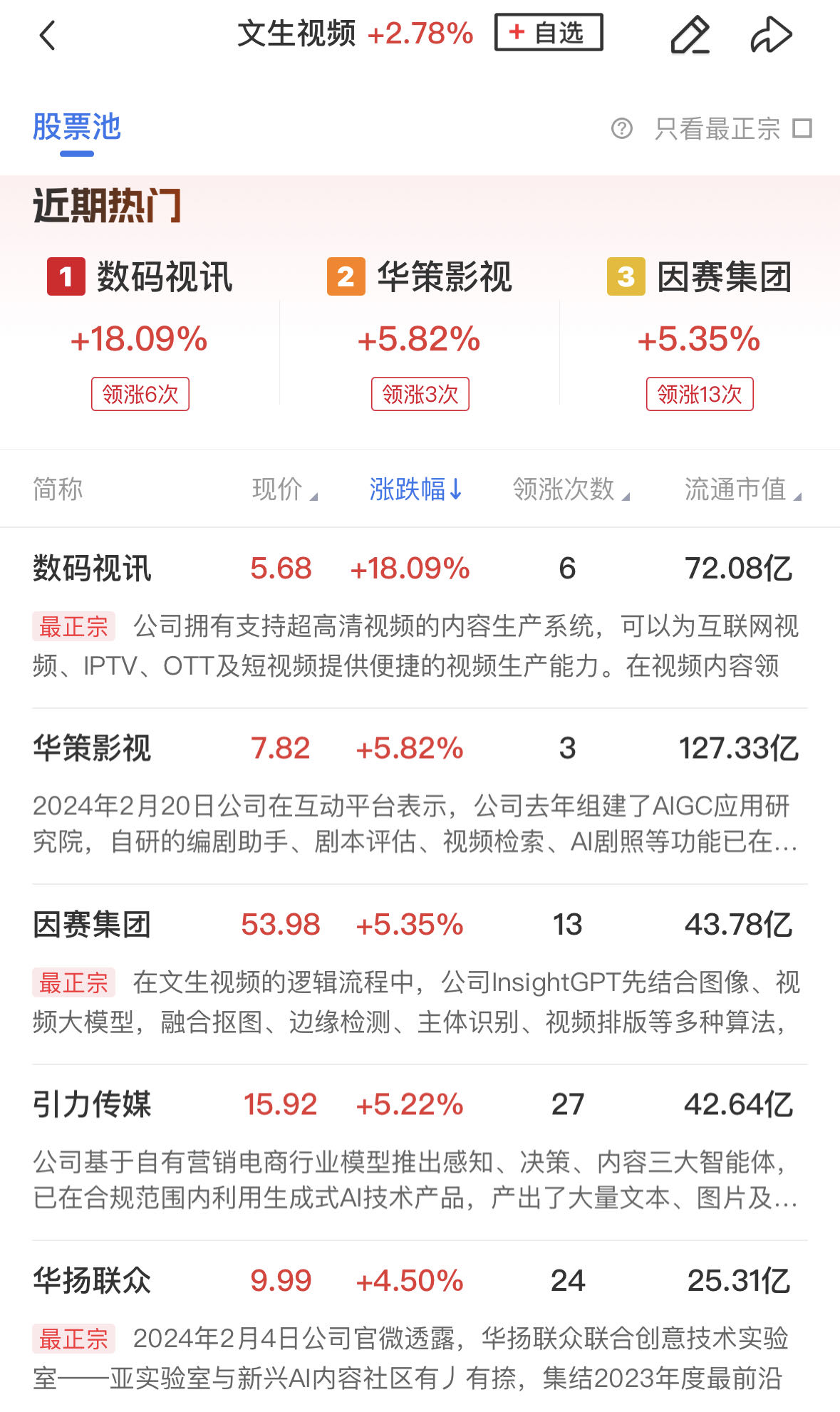Open the 引力传媒 stock row

click(x=420, y=1153)
